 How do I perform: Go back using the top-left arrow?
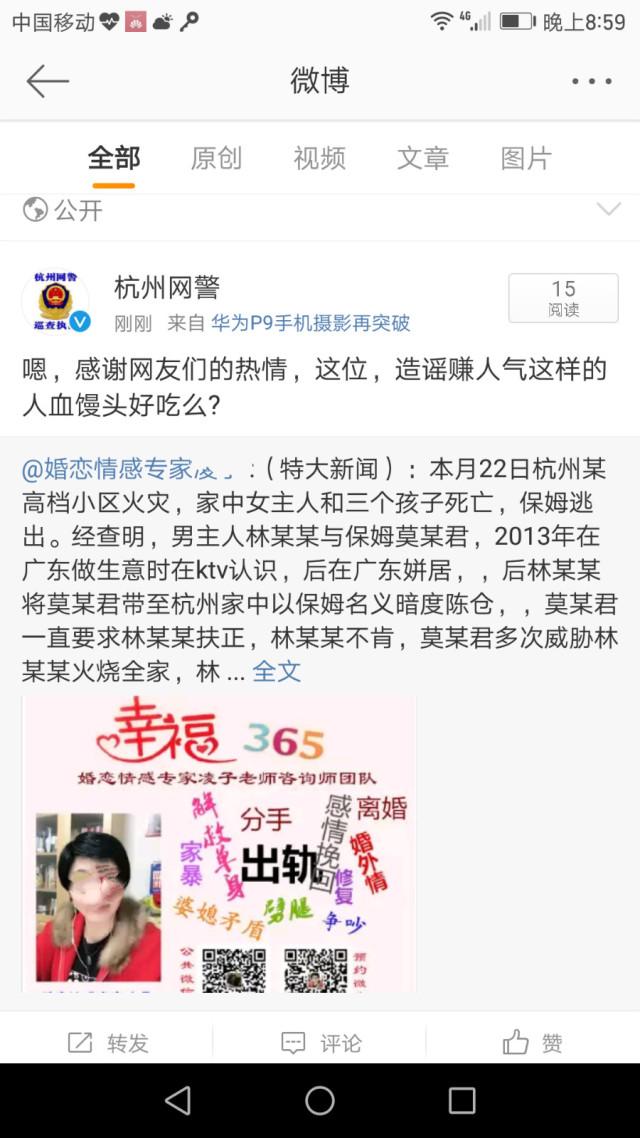click(x=47, y=81)
